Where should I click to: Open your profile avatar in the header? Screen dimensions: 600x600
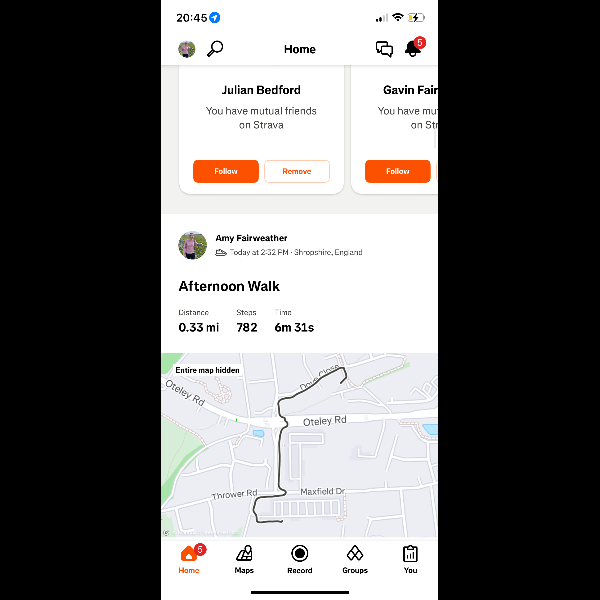tap(186, 49)
